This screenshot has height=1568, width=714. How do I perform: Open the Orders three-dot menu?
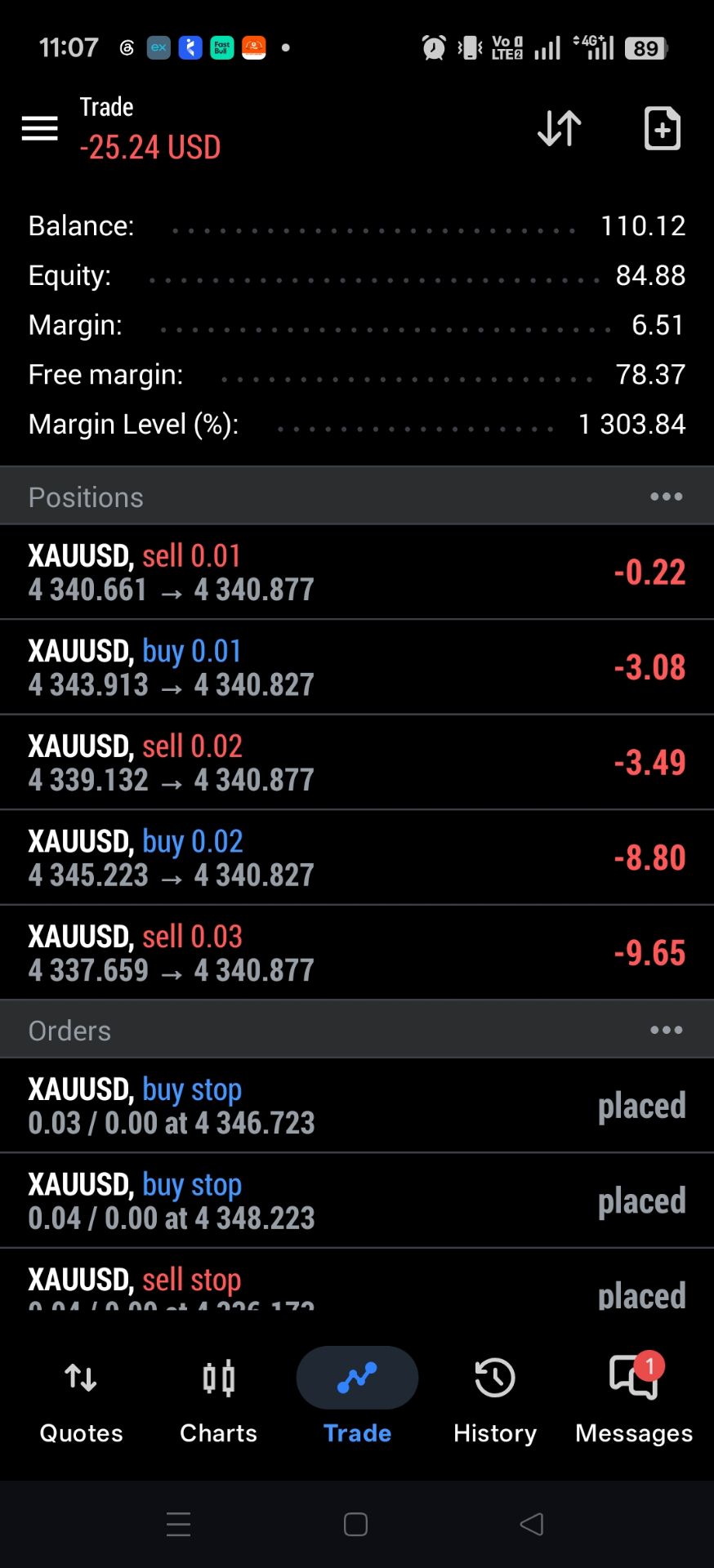(x=666, y=1030)
